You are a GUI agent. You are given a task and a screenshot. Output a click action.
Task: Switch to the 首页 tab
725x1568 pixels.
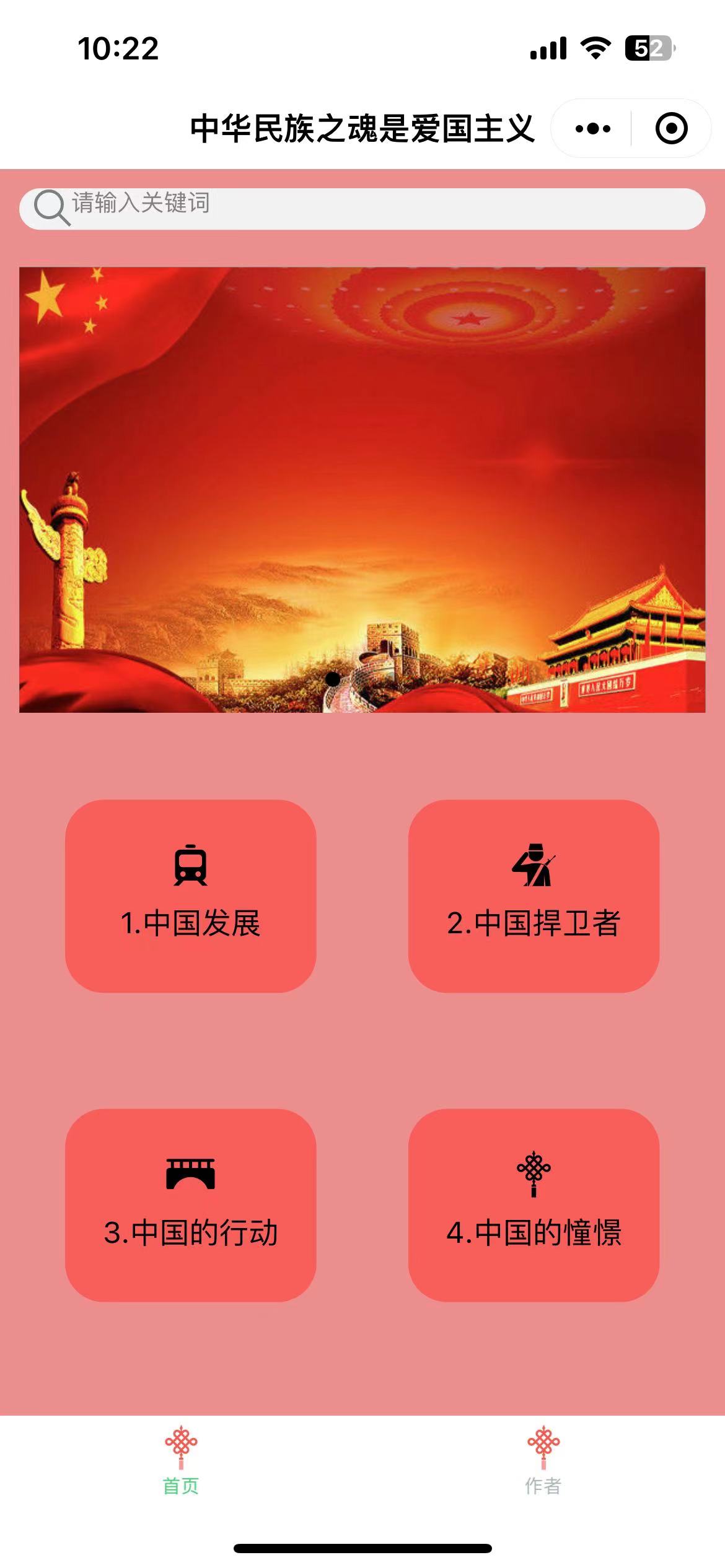click(x=181, y=1460)
